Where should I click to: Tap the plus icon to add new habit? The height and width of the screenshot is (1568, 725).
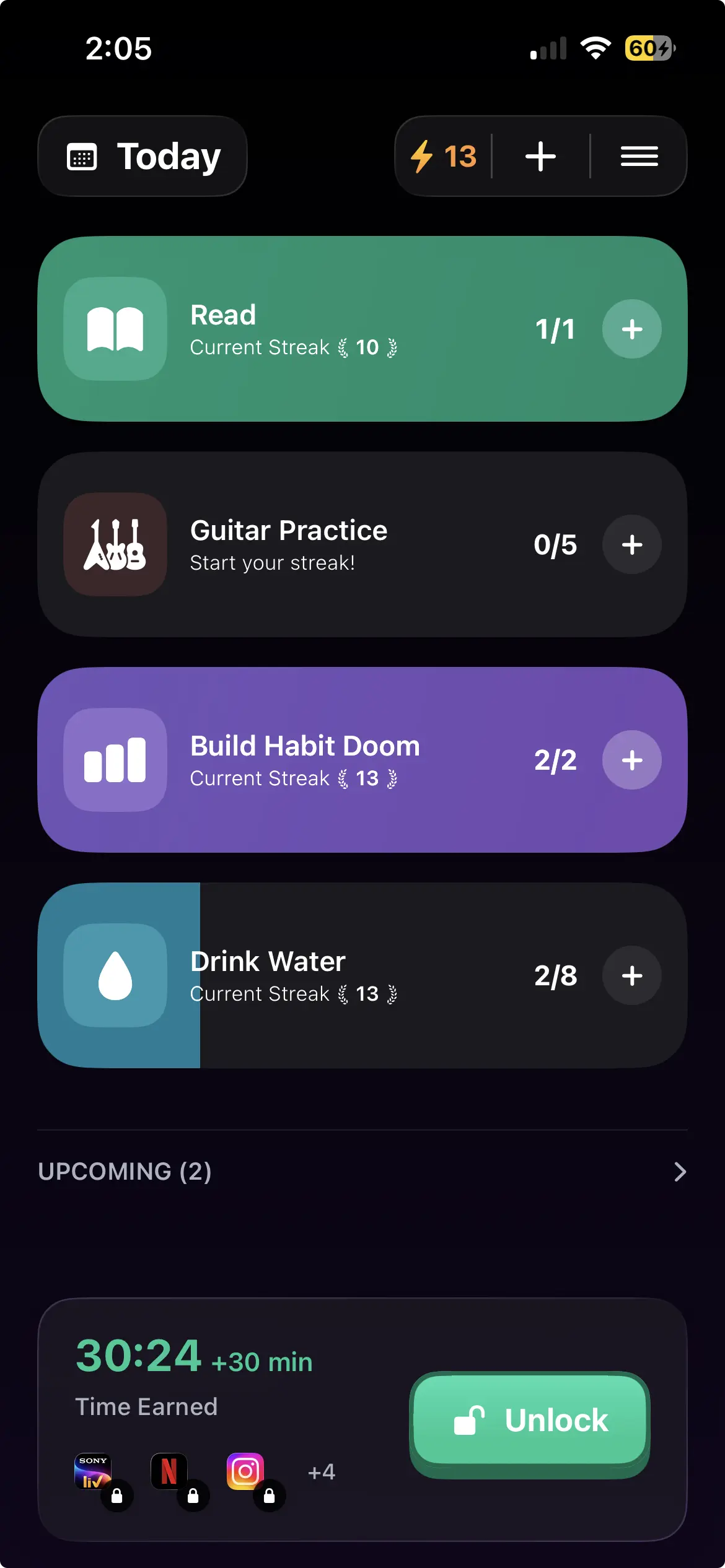[540, 156]
